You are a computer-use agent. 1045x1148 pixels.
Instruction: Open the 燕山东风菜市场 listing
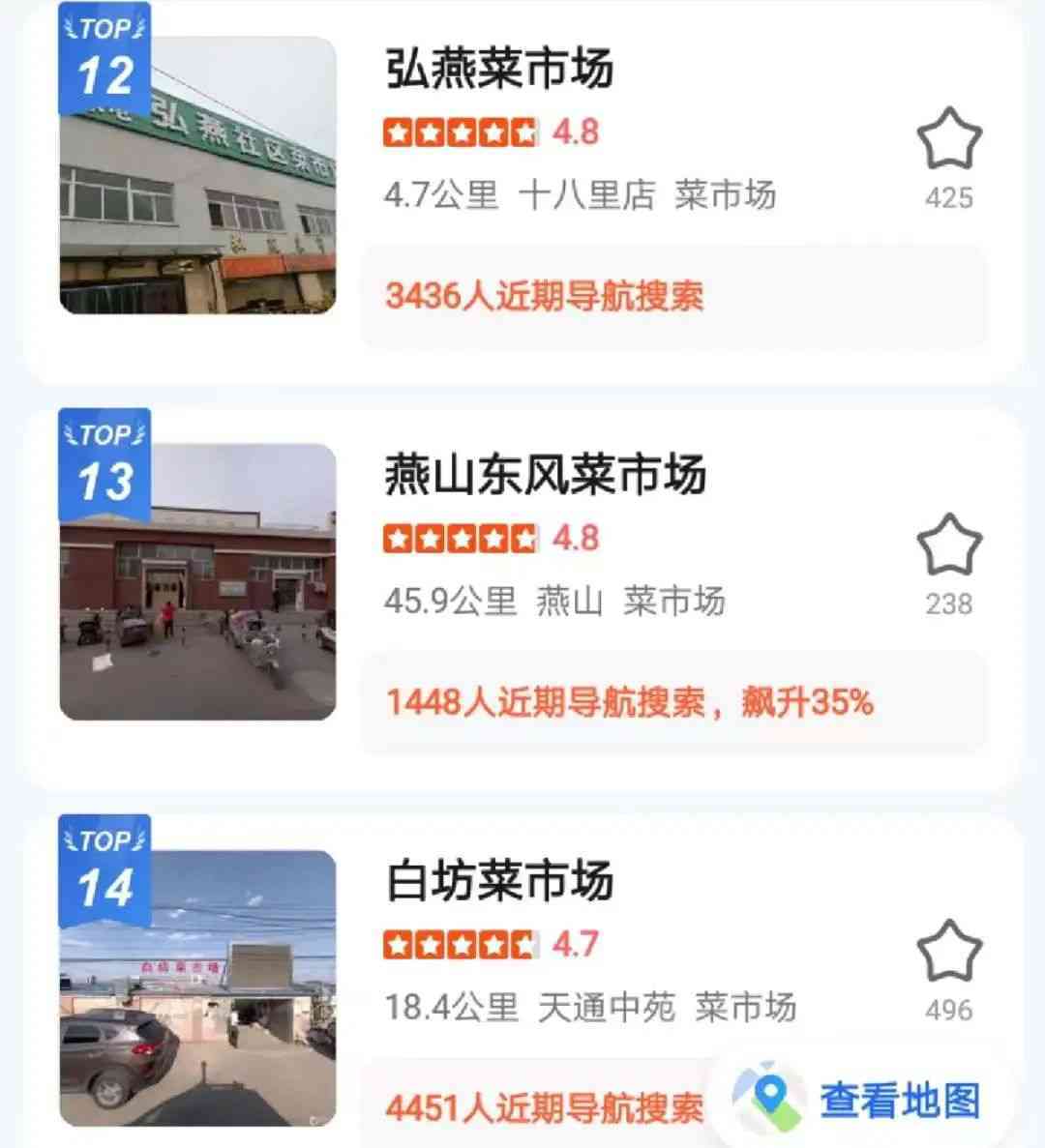(x=545, y=476)
